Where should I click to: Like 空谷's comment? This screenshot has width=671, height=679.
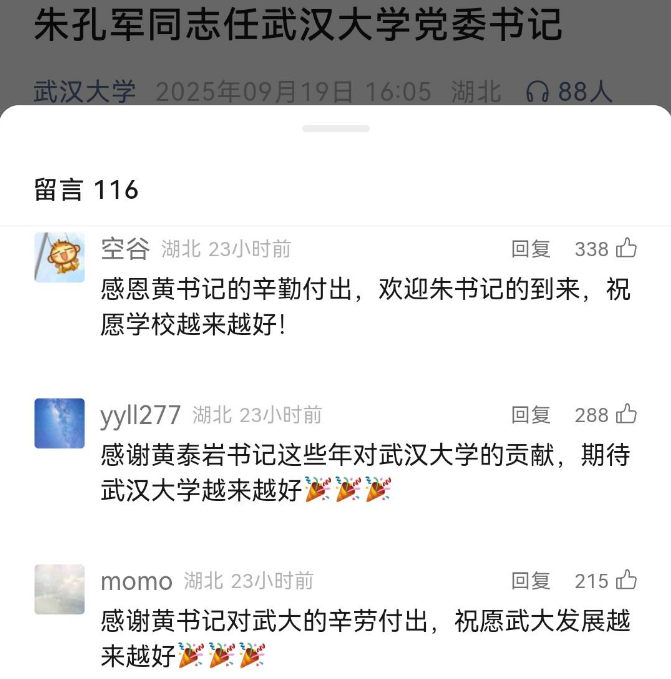coord(627,248)
